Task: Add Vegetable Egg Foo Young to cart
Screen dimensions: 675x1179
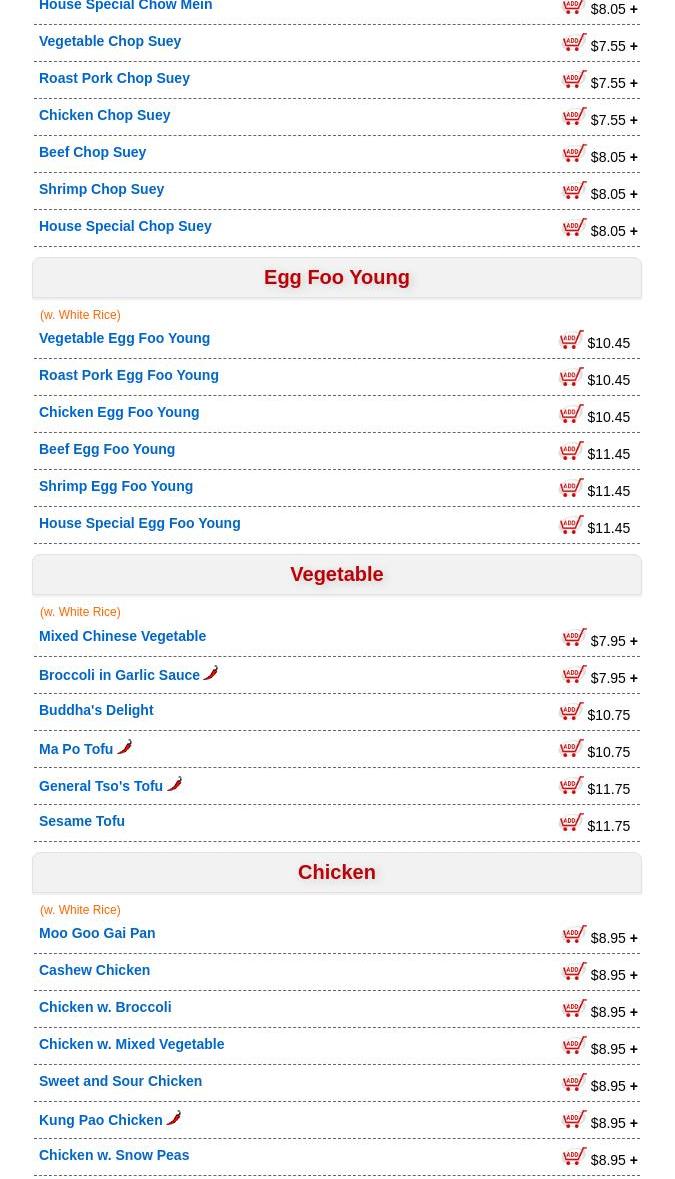Action: point(571,340)
